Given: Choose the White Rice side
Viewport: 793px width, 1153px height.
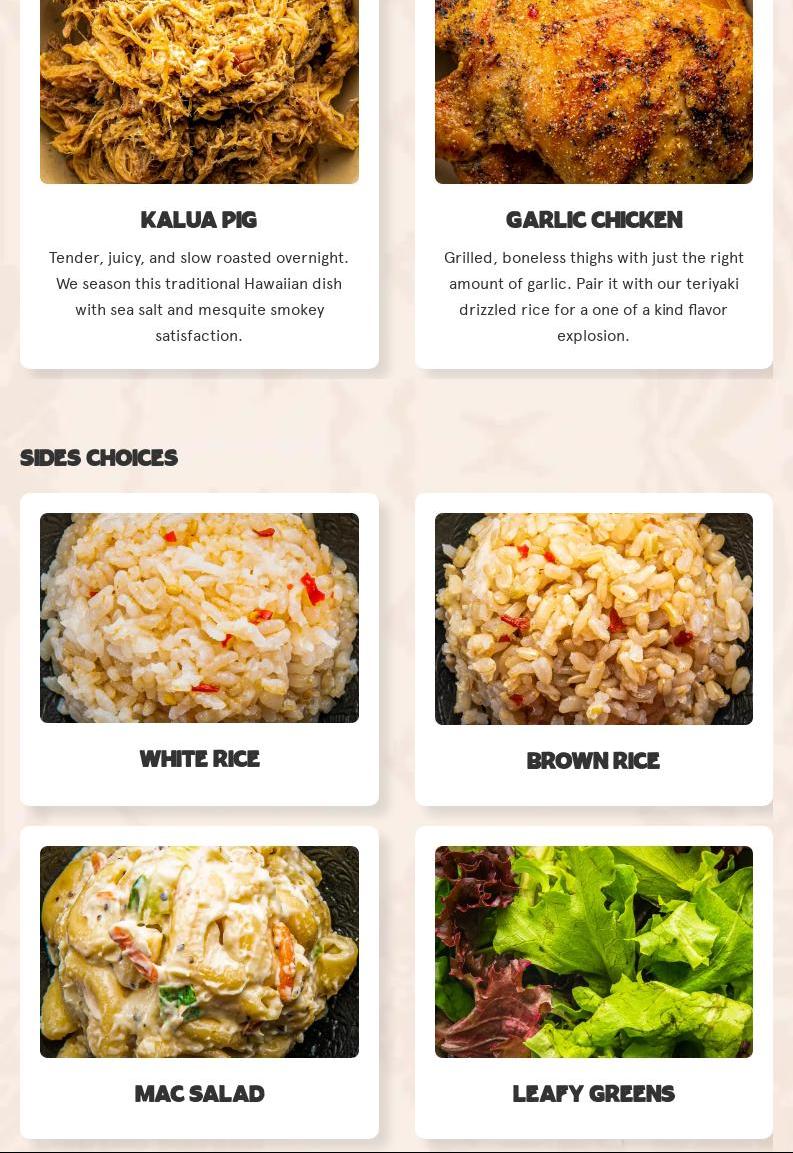Looking at the screenshot, I should point(199,650).
